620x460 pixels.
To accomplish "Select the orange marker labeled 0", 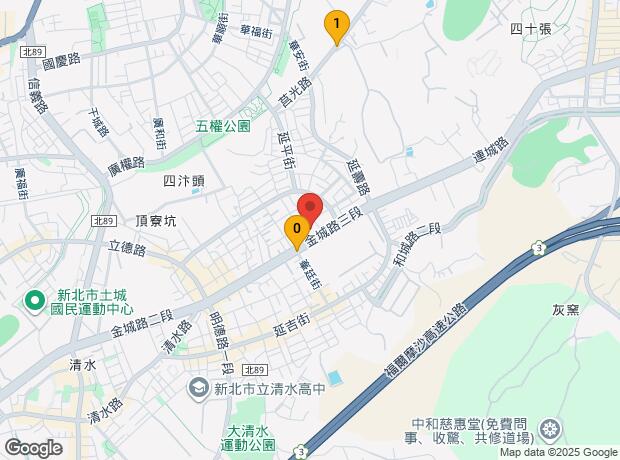I will coord(296,230).
